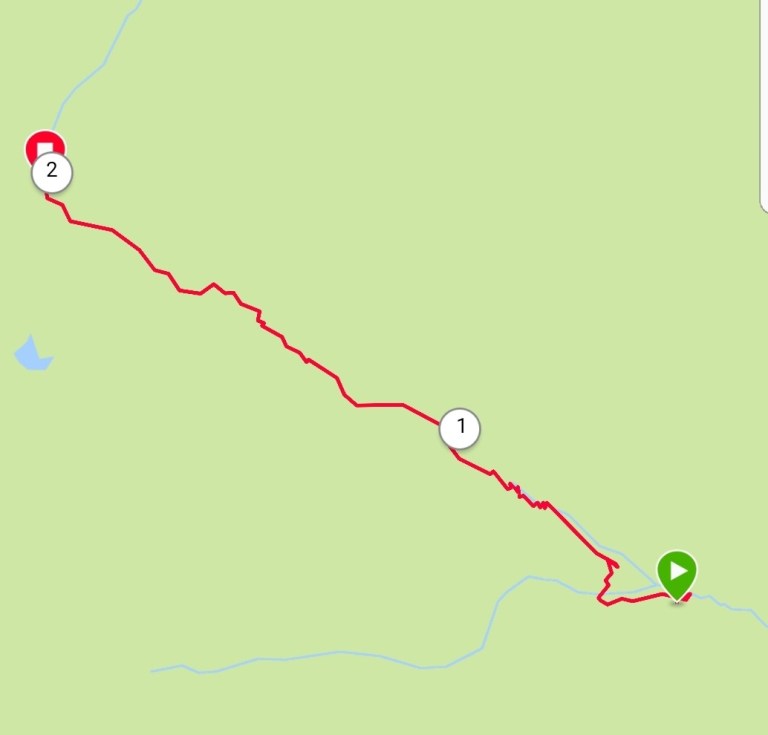Tap the green start marker on the route
768x735 pixels.
click(677, 573)
